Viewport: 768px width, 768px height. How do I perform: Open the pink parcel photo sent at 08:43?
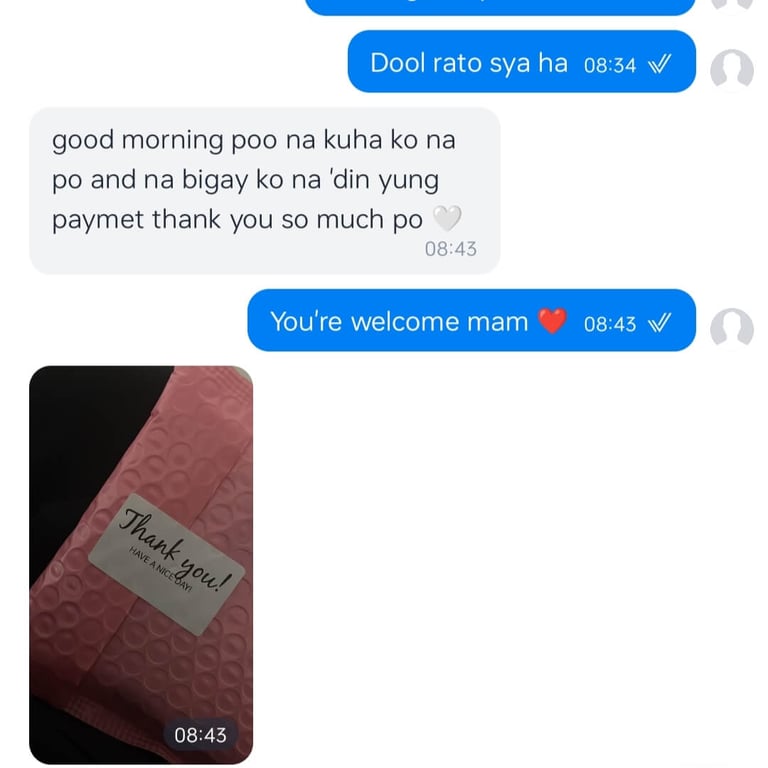pyautogui.click(x=141, y=565)
